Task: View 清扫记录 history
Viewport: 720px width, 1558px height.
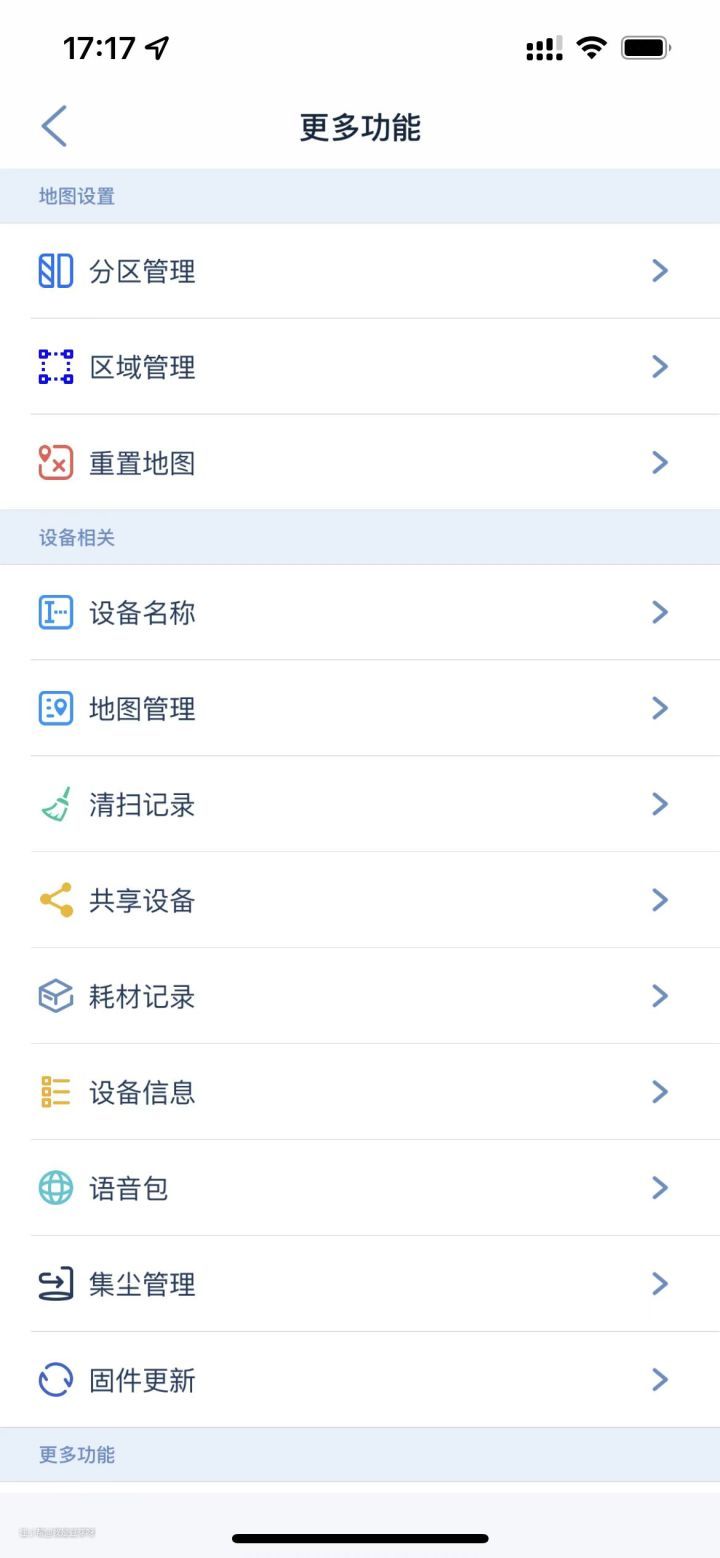Action: [x=360, y=804]
